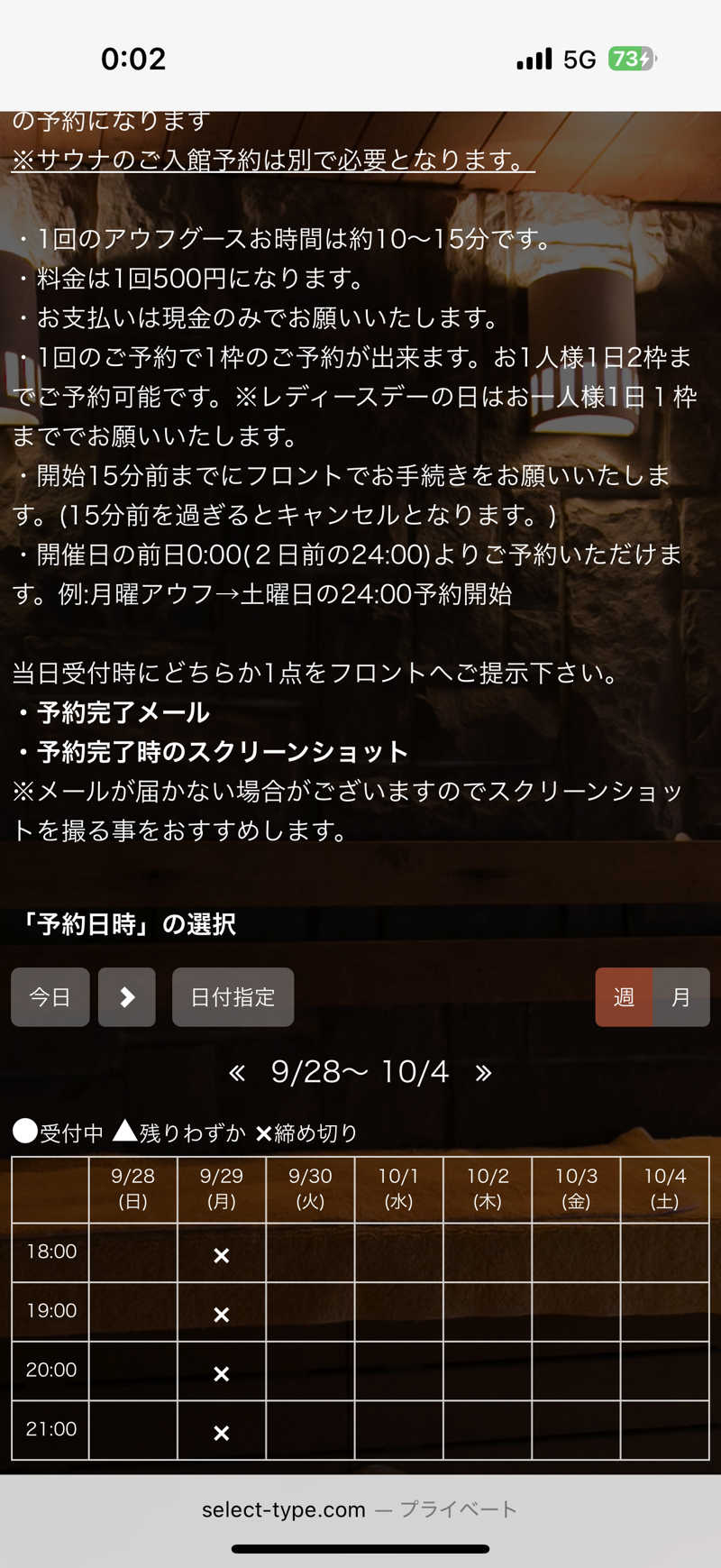Open the 日付指定 date picker
Viewport: 721px width, 1568px height.
tap(233, 997)
